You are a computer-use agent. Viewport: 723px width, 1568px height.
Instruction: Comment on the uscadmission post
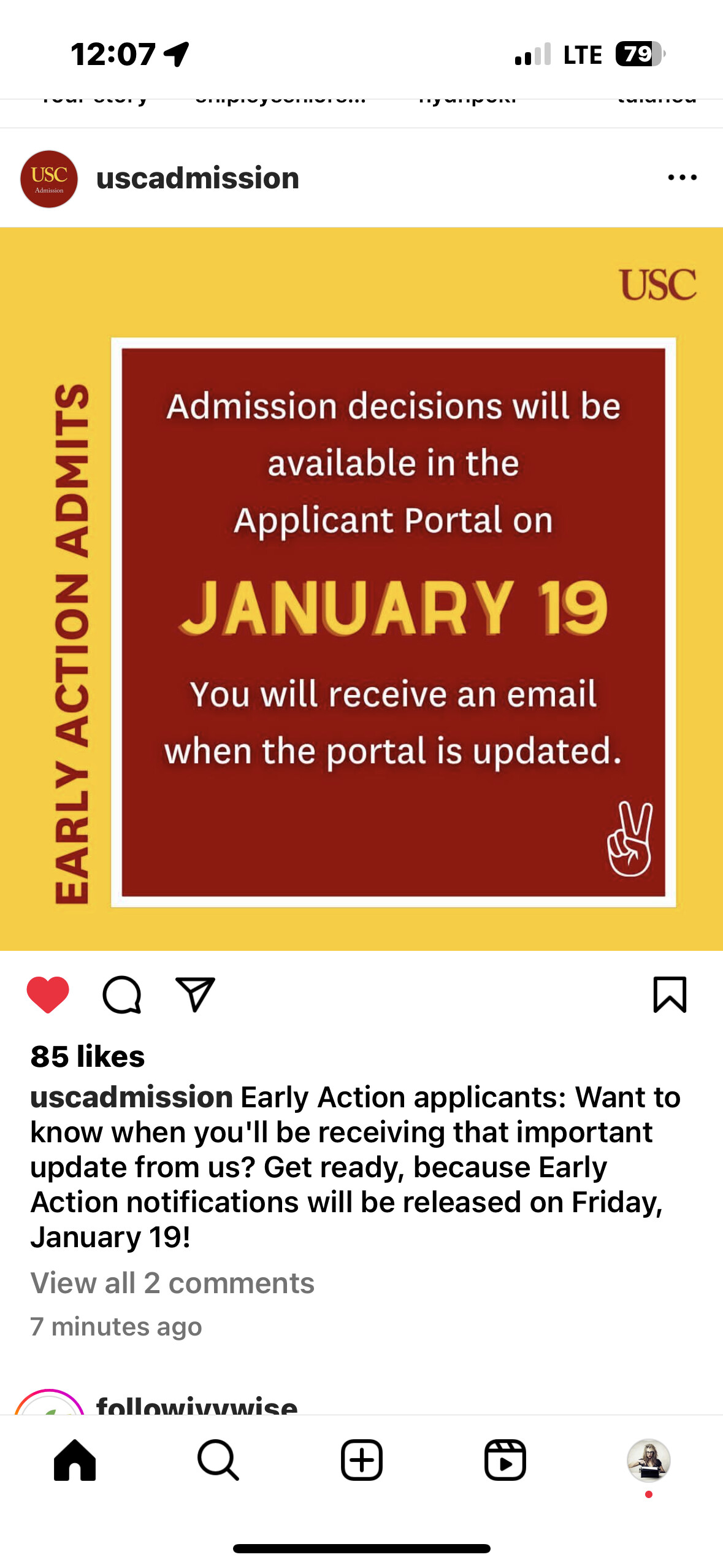pyautogui.click(x=122, y=994)
